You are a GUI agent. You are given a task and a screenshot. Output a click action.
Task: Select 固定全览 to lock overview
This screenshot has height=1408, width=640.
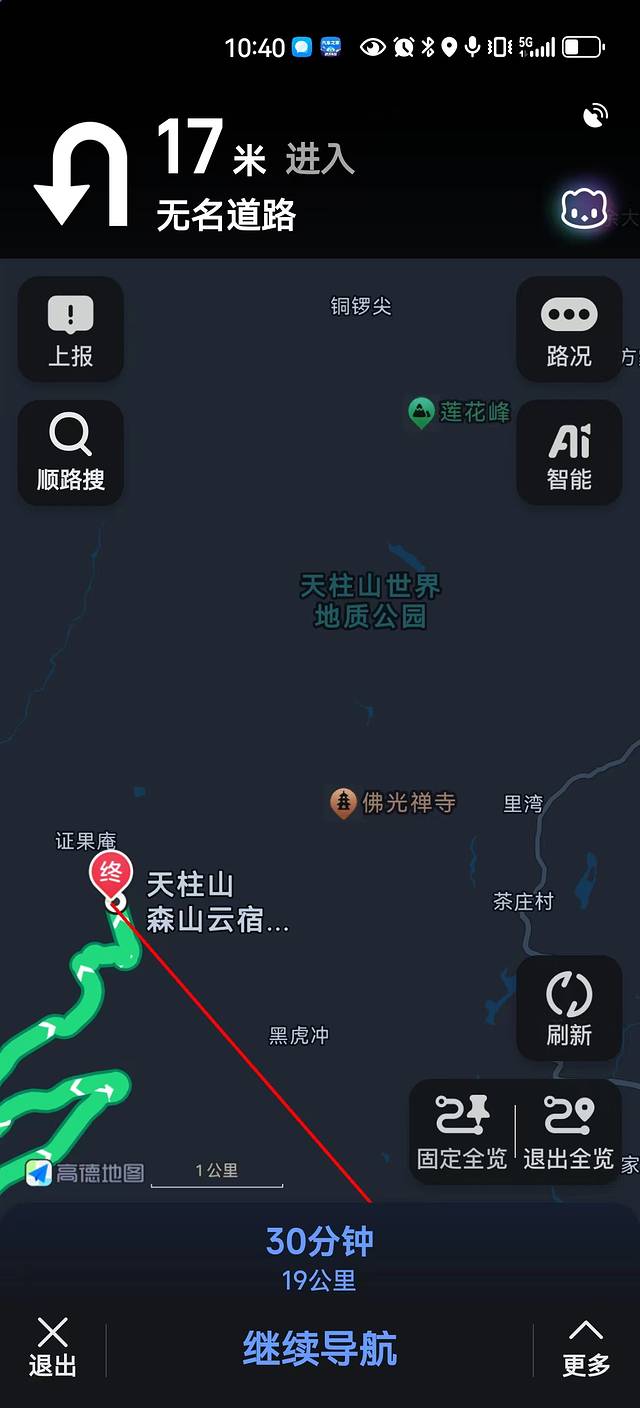pos(462,1132)
